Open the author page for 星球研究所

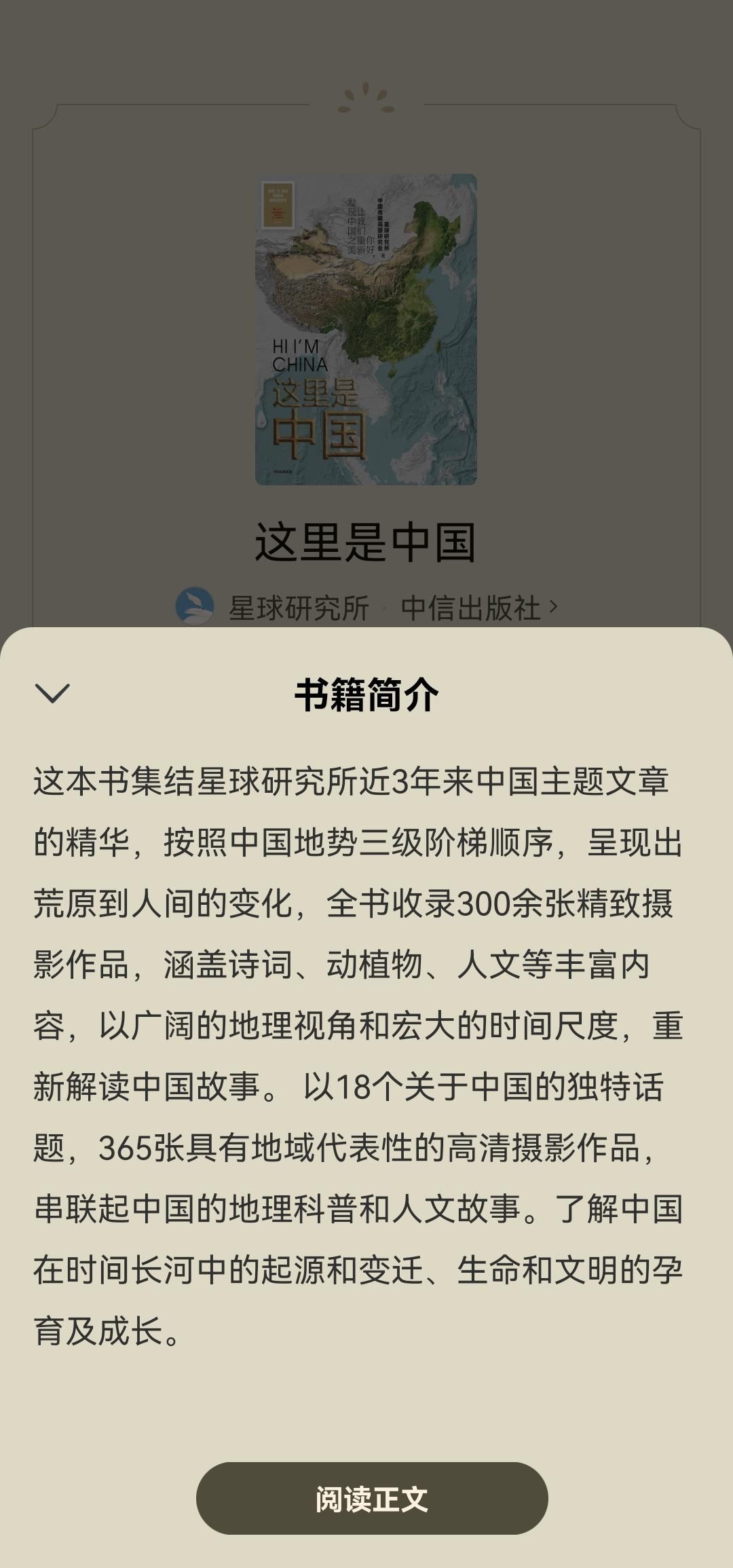point(299,608)
